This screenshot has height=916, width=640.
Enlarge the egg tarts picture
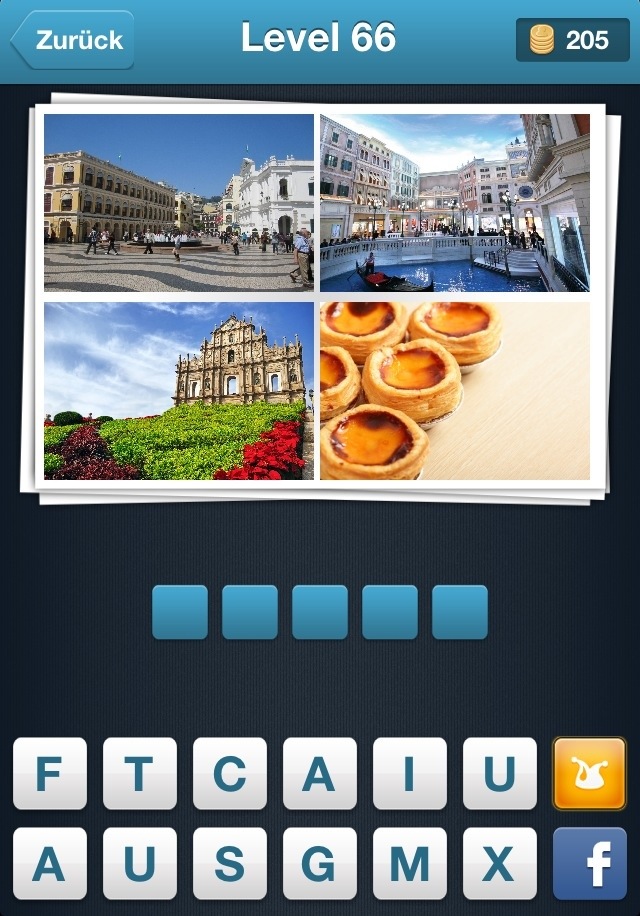[x=455, y=391]
